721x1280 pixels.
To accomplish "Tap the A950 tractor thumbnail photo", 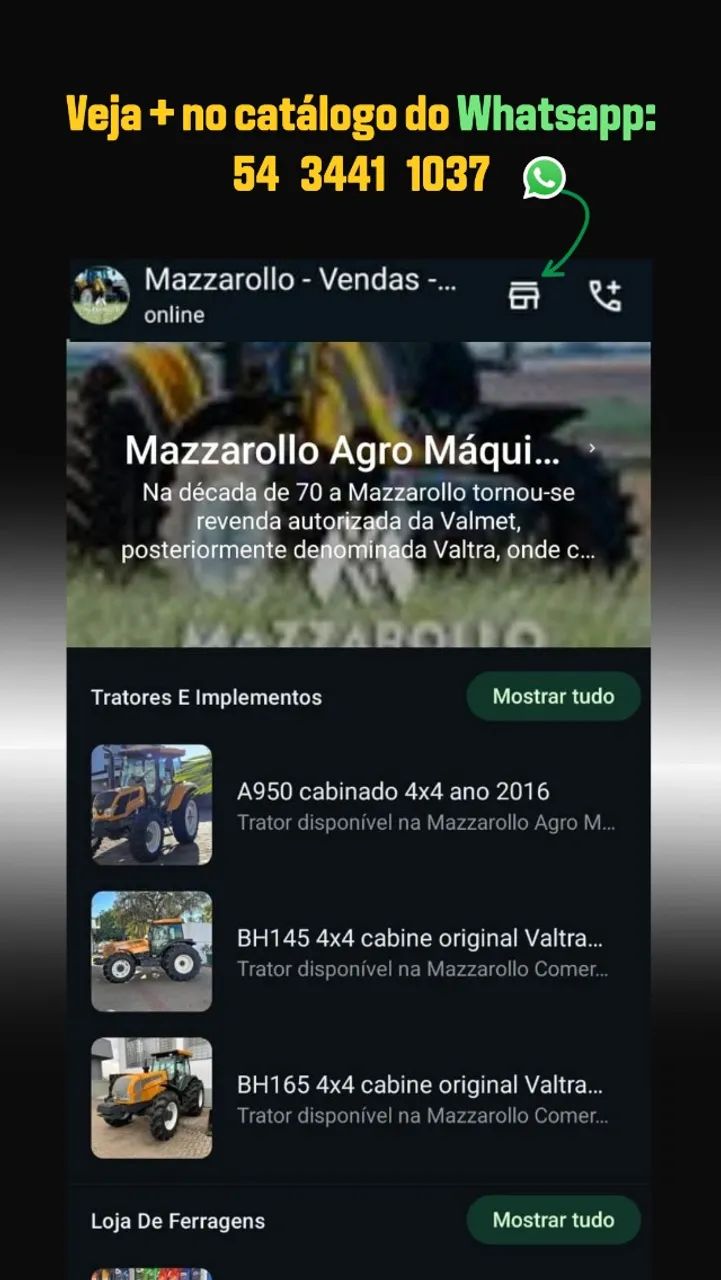I will [x=151, y=806].
